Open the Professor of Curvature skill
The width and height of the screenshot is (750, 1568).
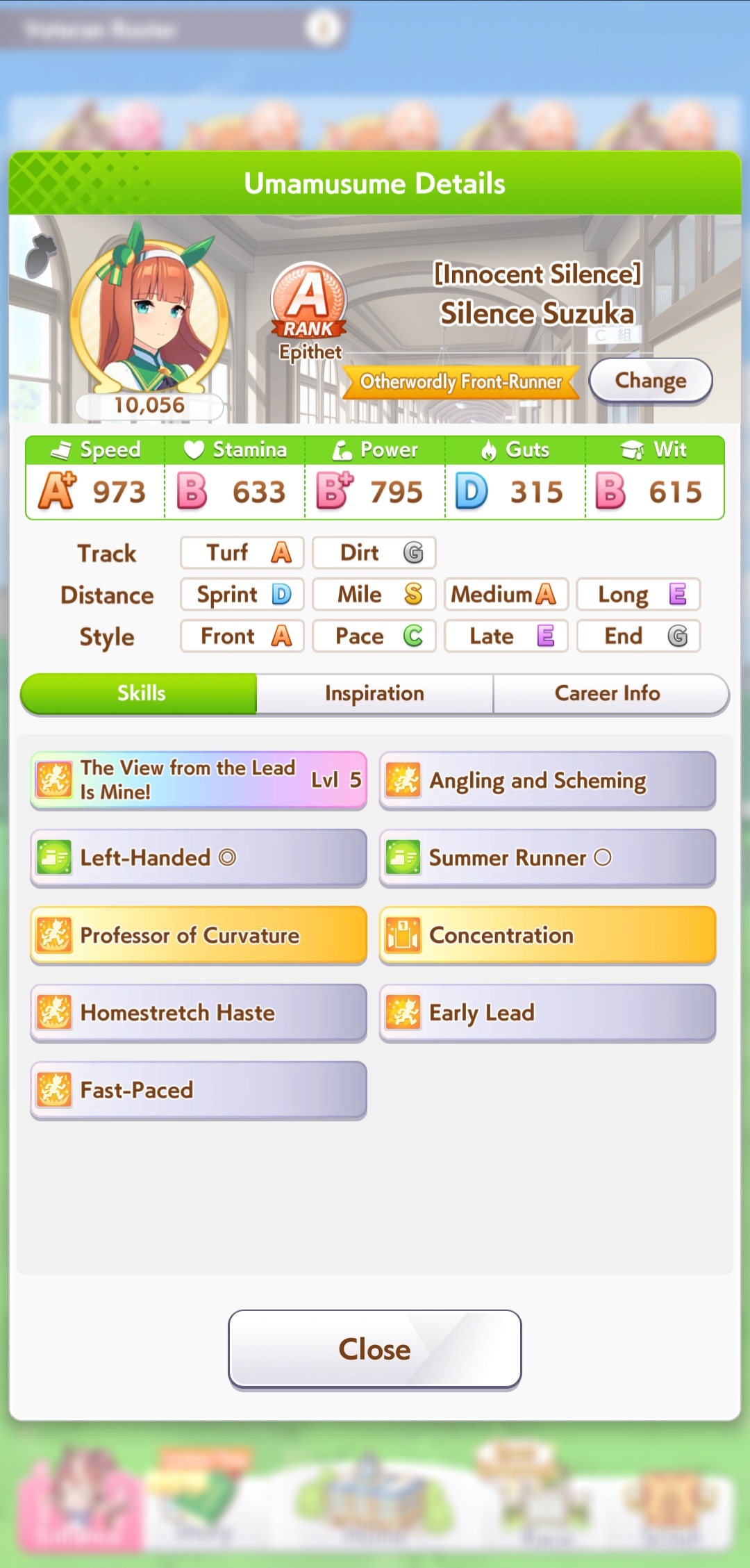[x=199, y=935]
